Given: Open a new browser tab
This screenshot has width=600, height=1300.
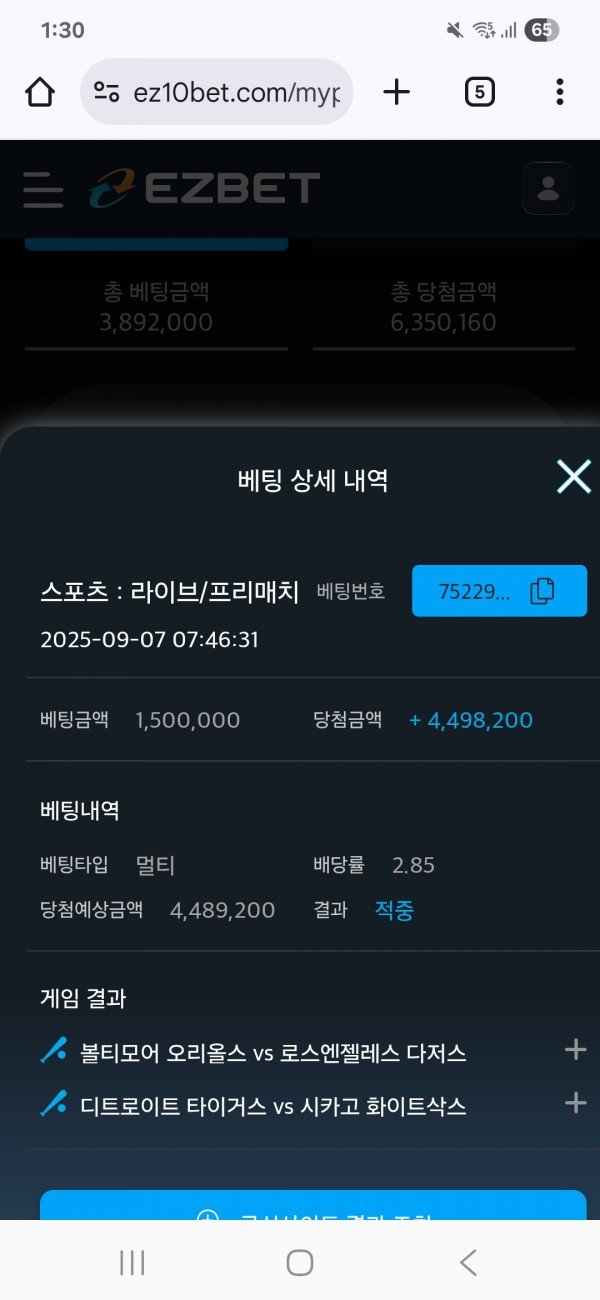Looking at the screenshot, I should click(397, 92).
